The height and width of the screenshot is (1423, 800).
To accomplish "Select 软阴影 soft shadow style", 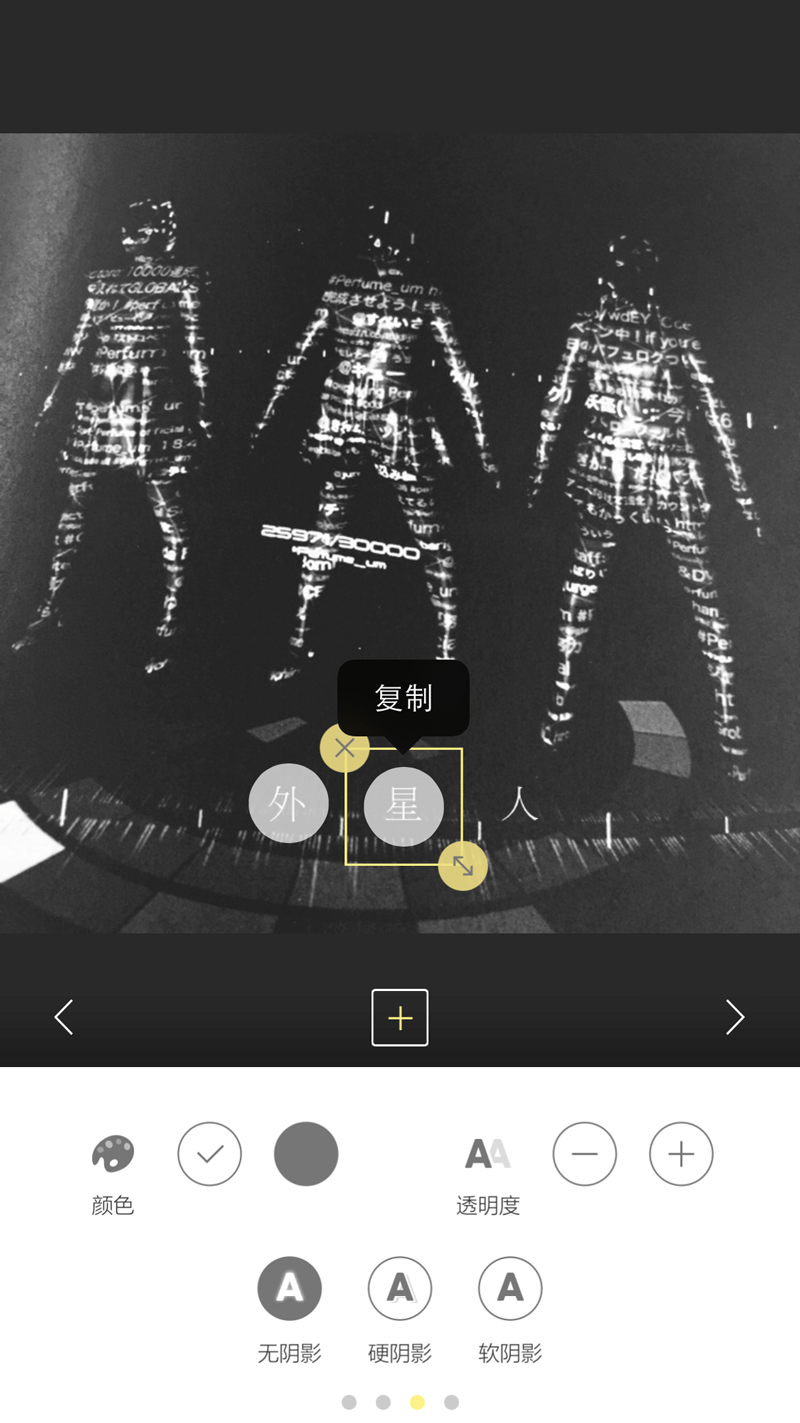I will coord(510,1288).
